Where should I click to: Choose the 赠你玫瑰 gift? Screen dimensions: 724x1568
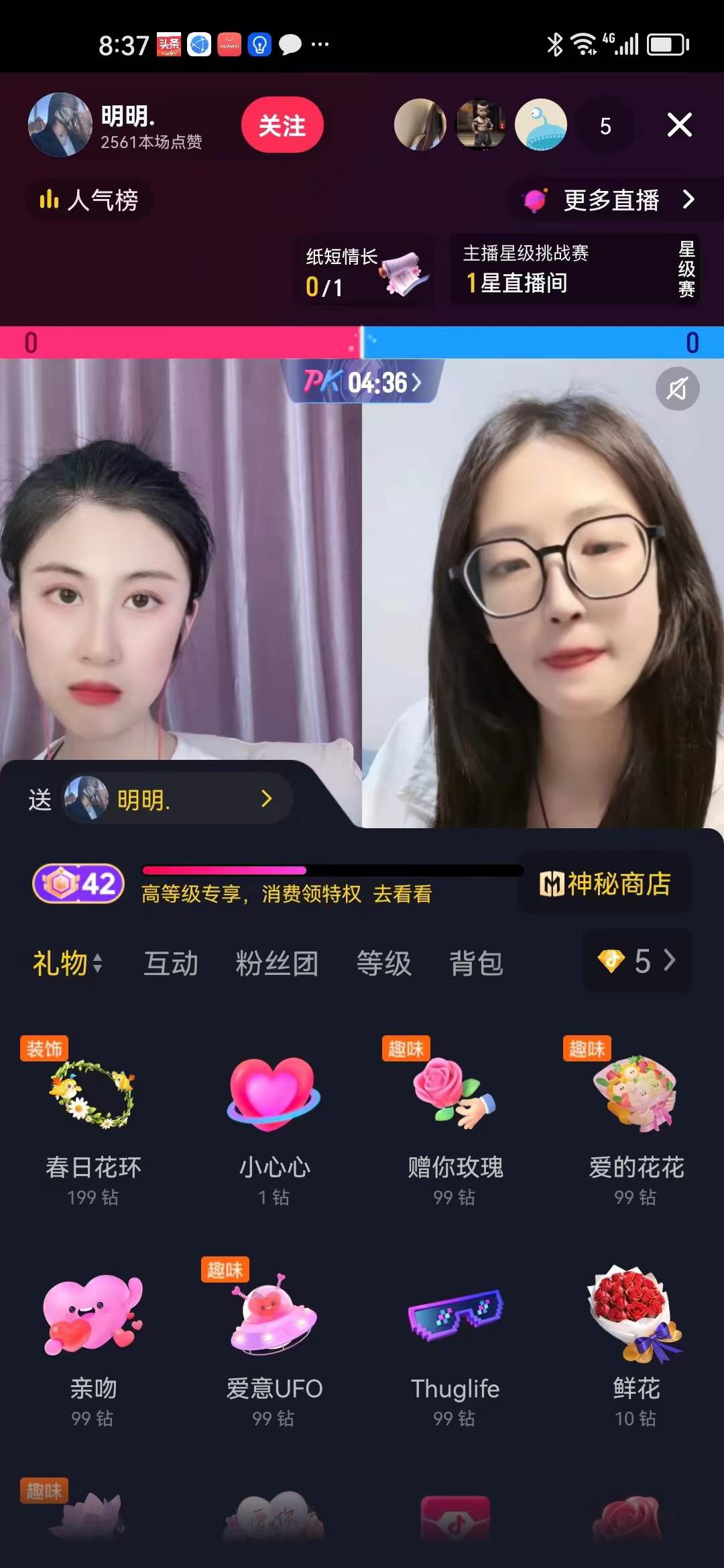click(455, 1119)
